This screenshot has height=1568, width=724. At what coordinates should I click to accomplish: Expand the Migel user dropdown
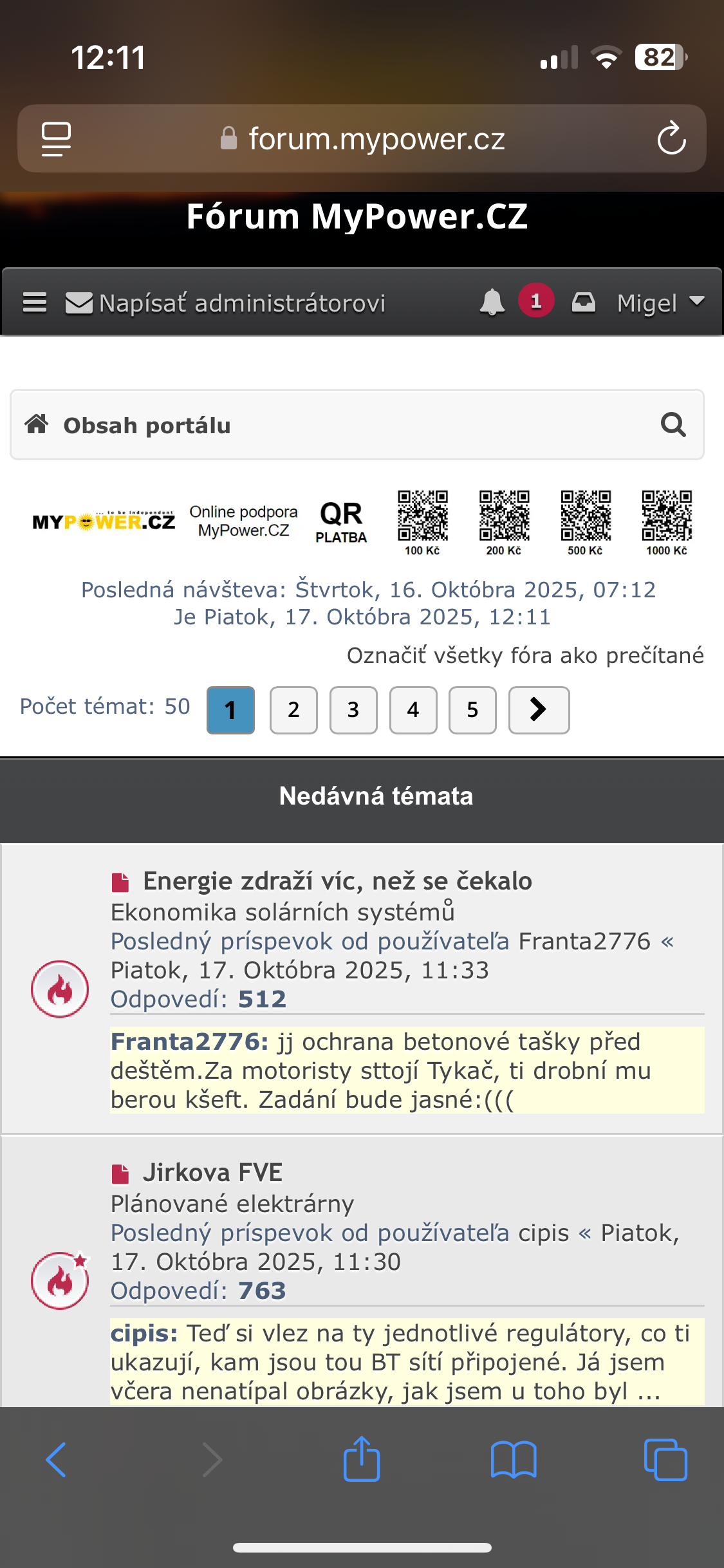point(660,303)
